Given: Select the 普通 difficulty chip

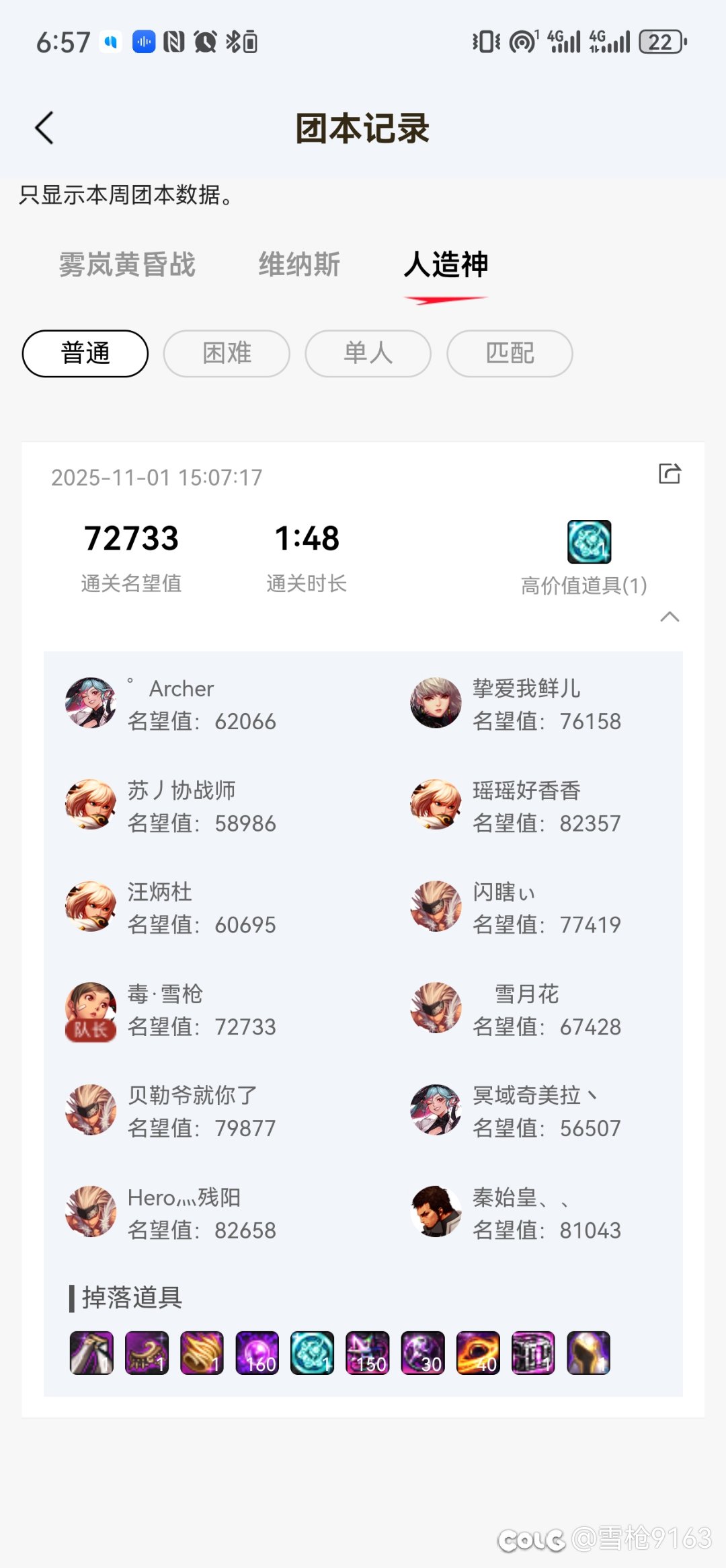Looking at the screenshot, I should click(x=85, y=353).
